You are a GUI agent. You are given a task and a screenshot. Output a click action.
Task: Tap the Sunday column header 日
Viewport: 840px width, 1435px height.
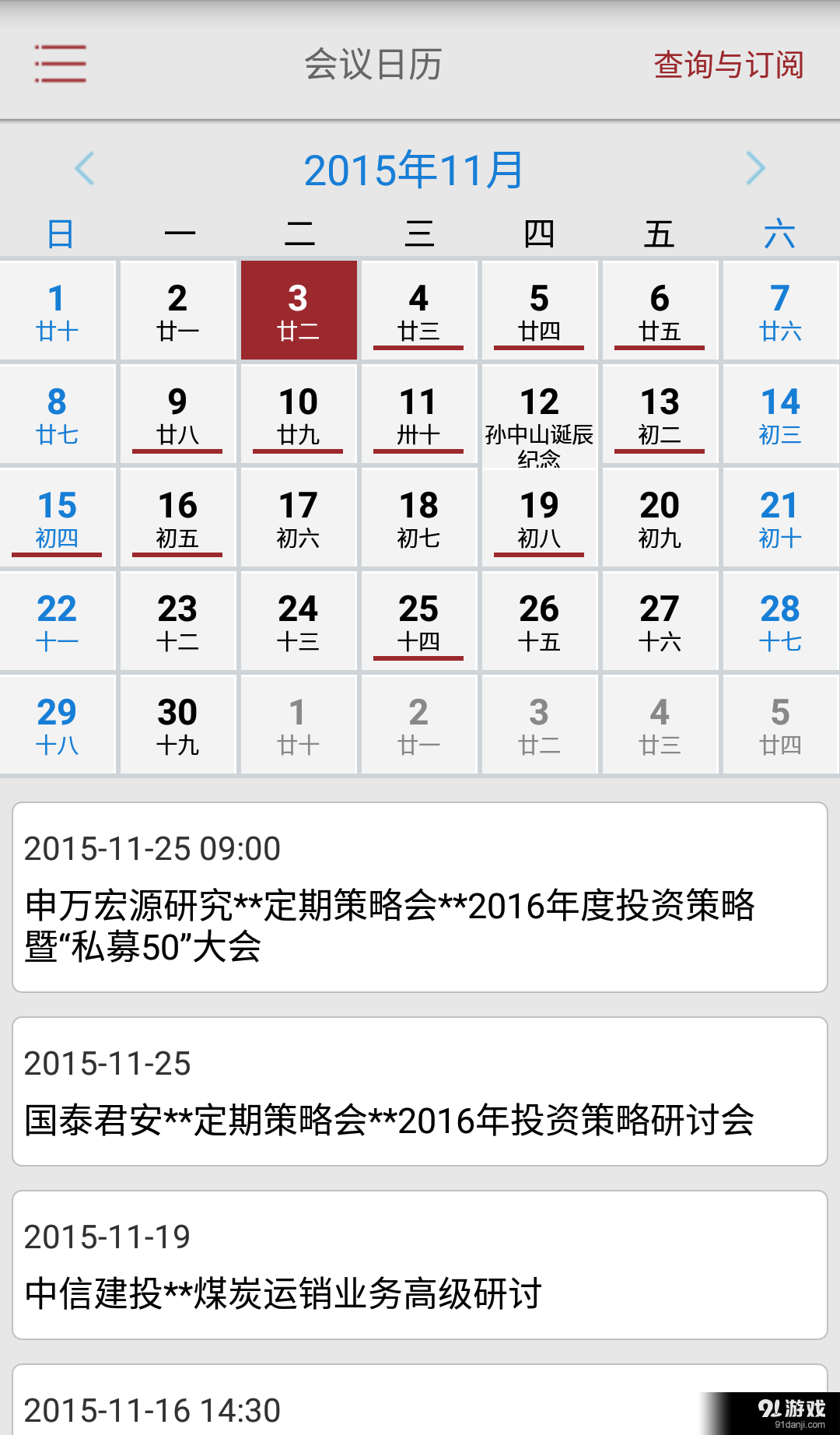coord(58,231)
